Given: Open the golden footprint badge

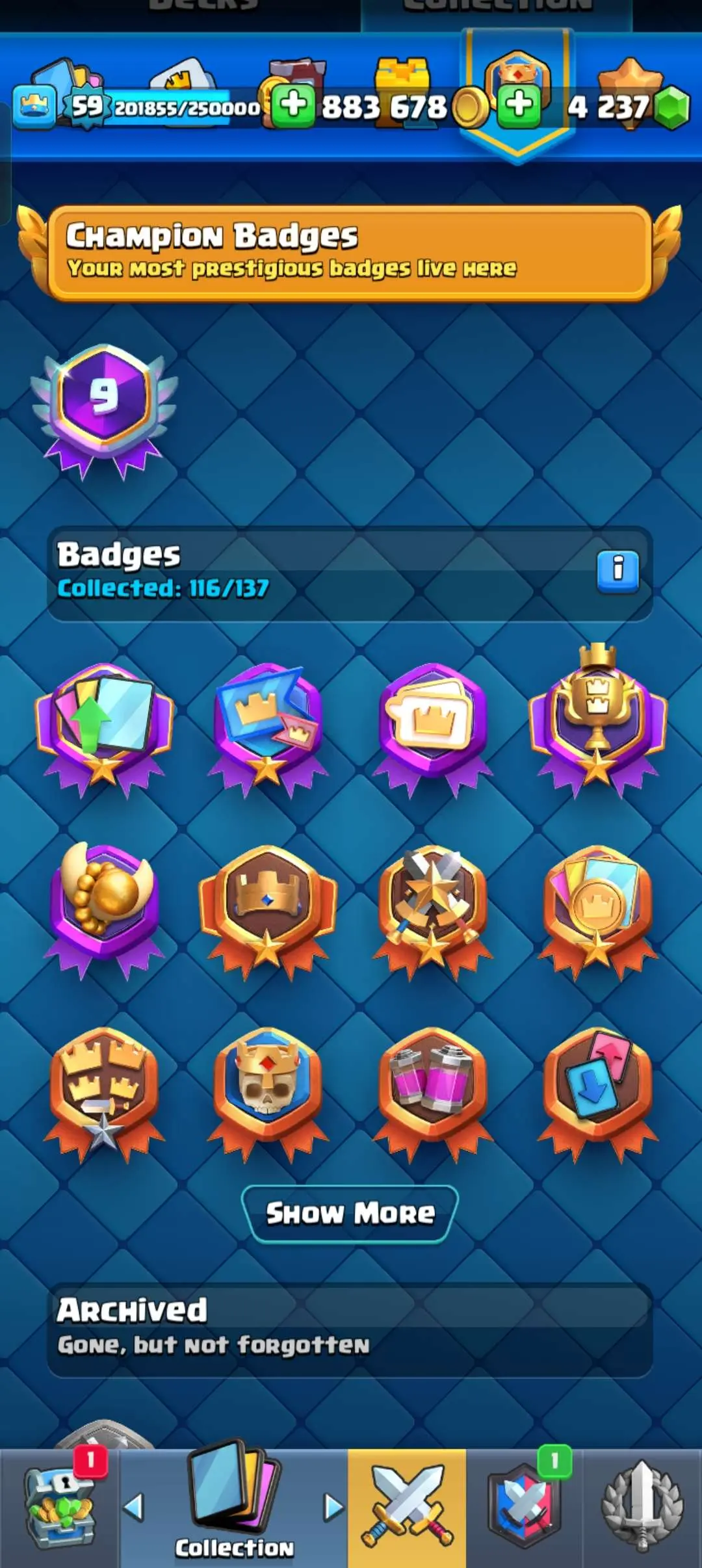Looking at the screenshot, I should 104,905.
